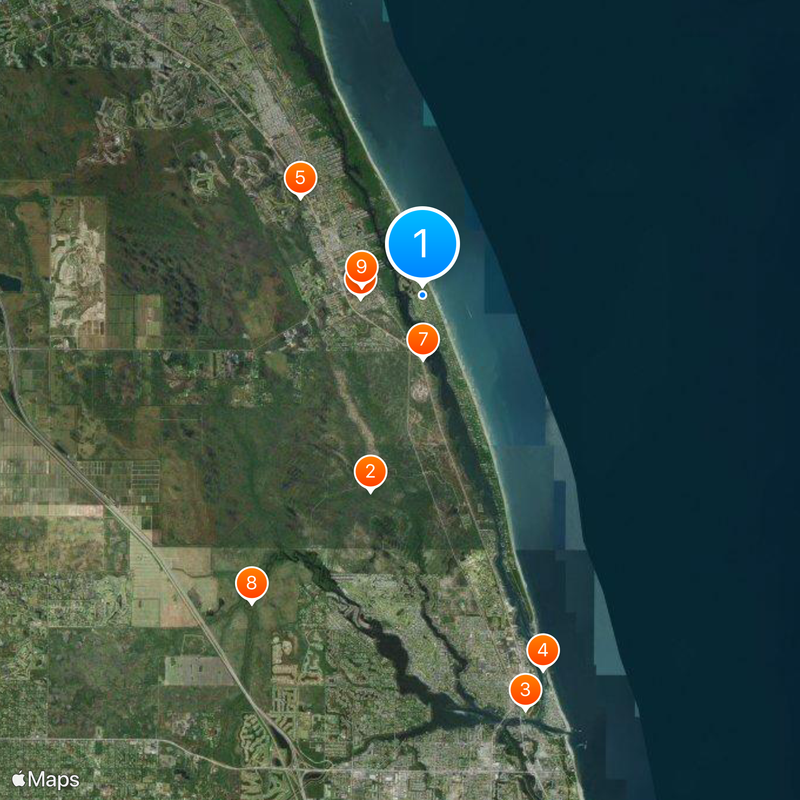This screenshot has height=800, width=800.
Task: Tap map pin number 5
Action: (x=300, y=178)
